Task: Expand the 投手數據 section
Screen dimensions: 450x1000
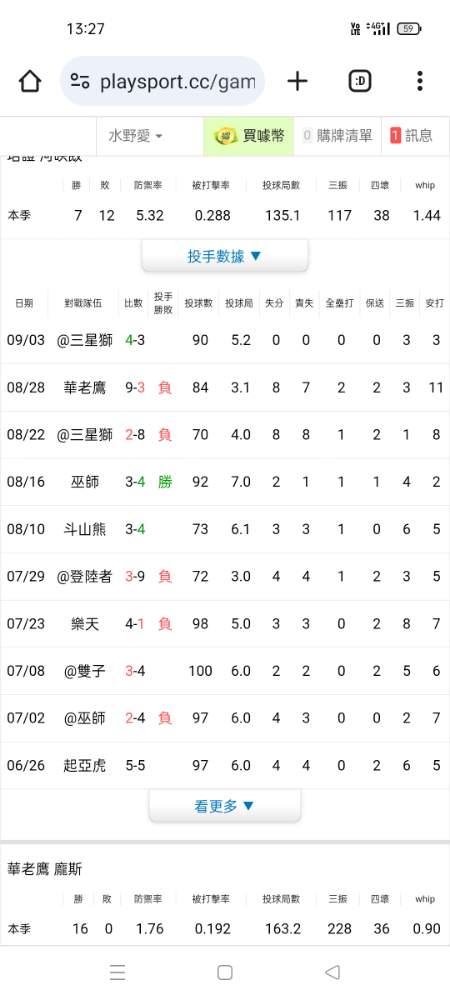Action: coord(224,256)
